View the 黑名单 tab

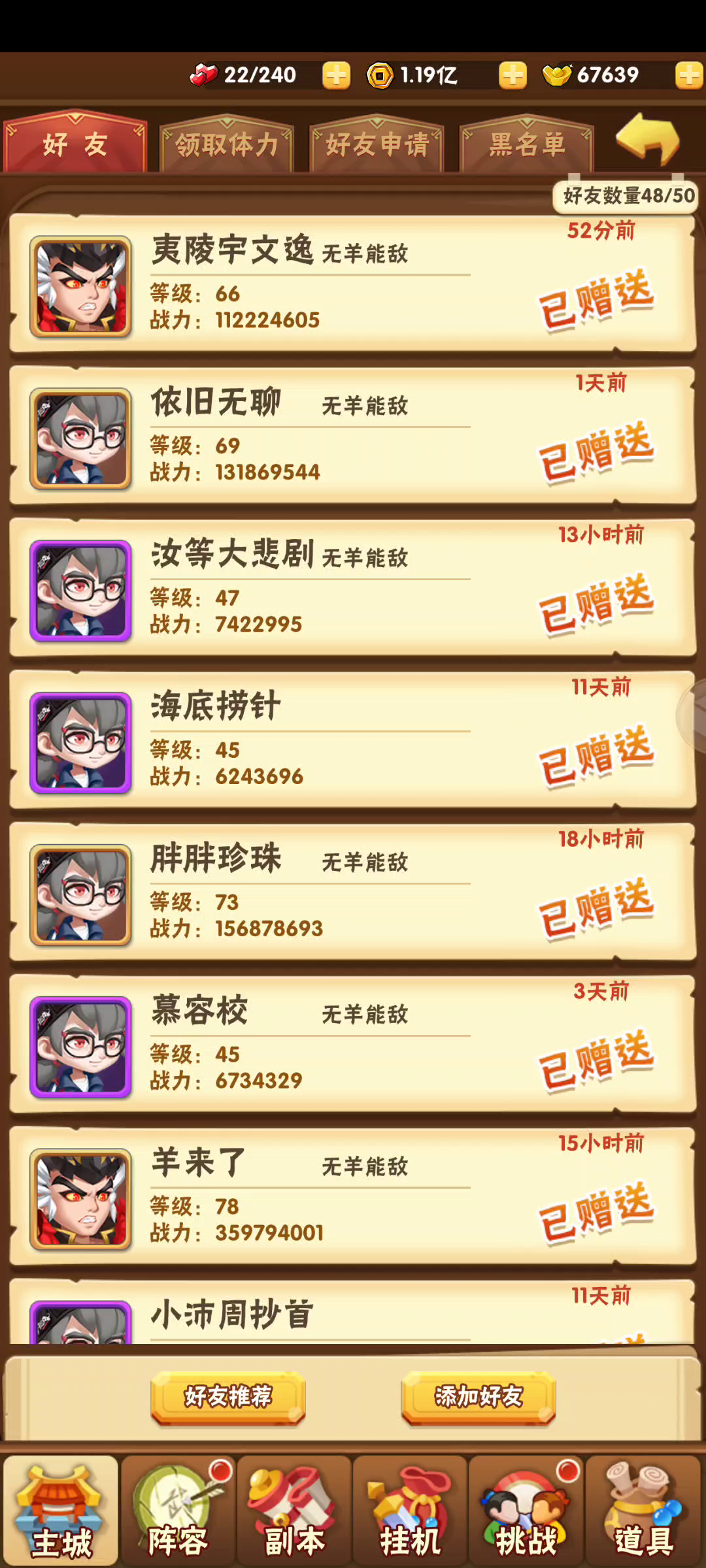click(527, 144)
